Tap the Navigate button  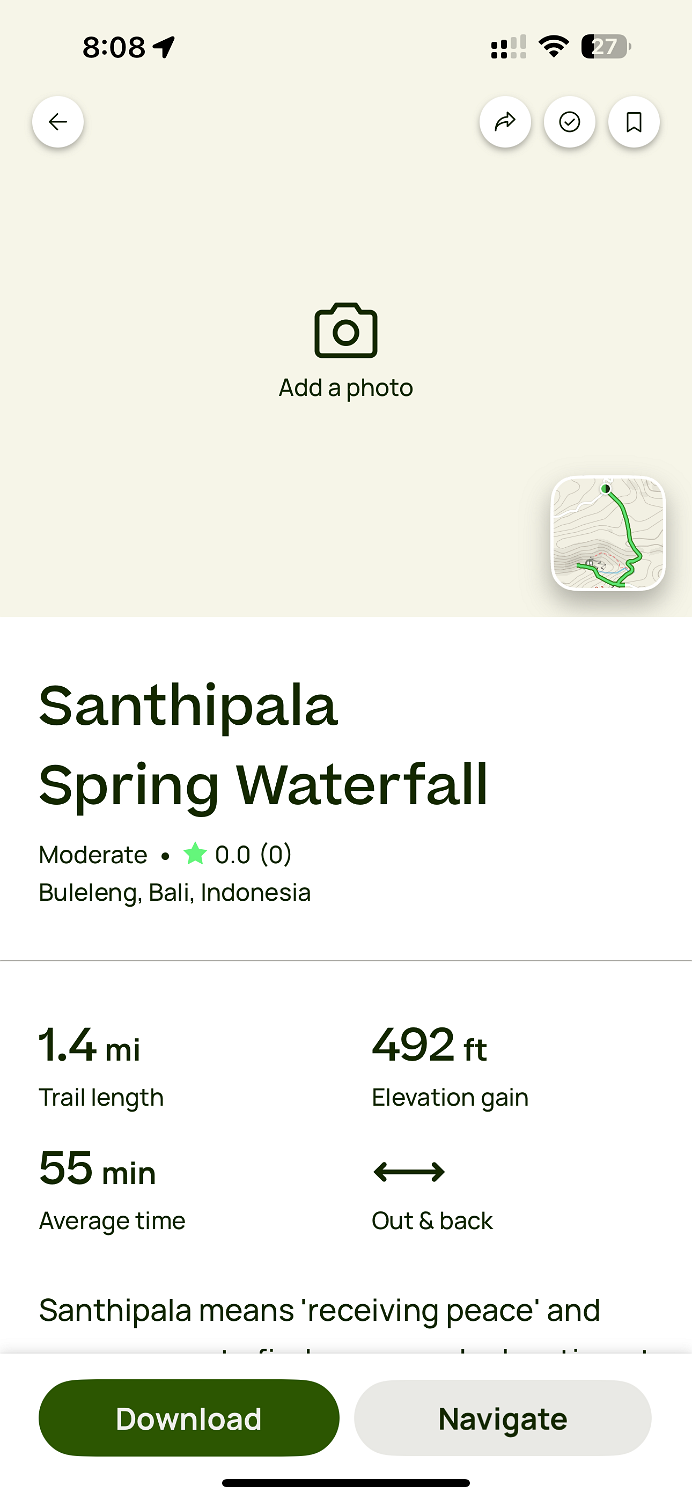pyautogui.click(x=503, y=1418)
